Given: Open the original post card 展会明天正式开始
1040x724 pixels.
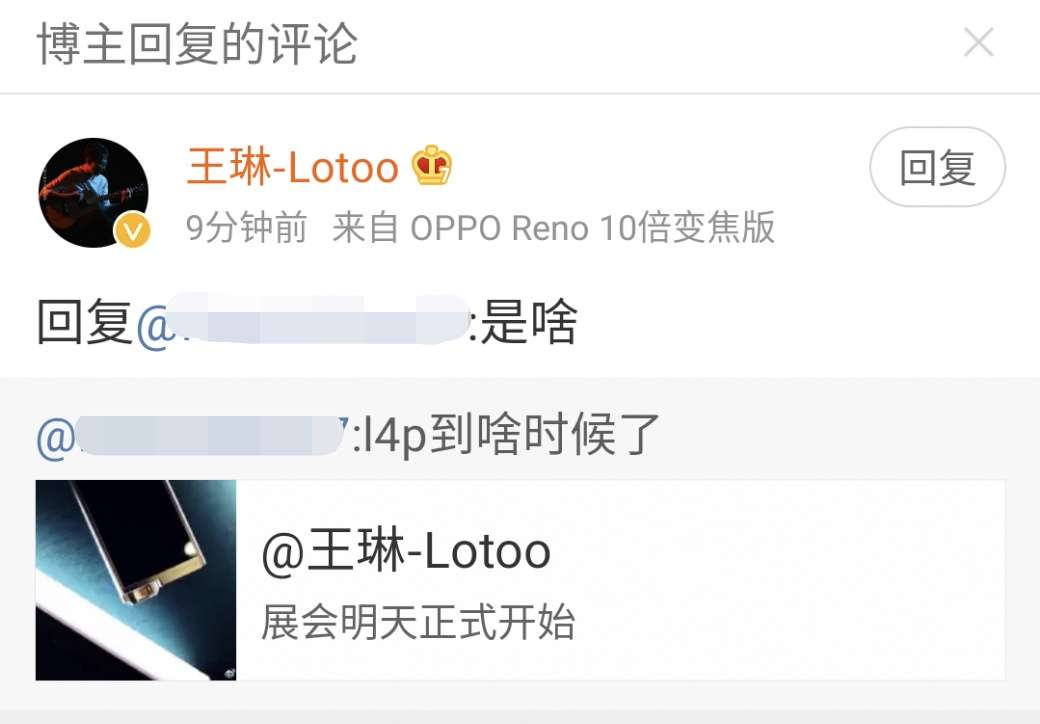Looking at the screenshot, I should [x=520, y=580].
